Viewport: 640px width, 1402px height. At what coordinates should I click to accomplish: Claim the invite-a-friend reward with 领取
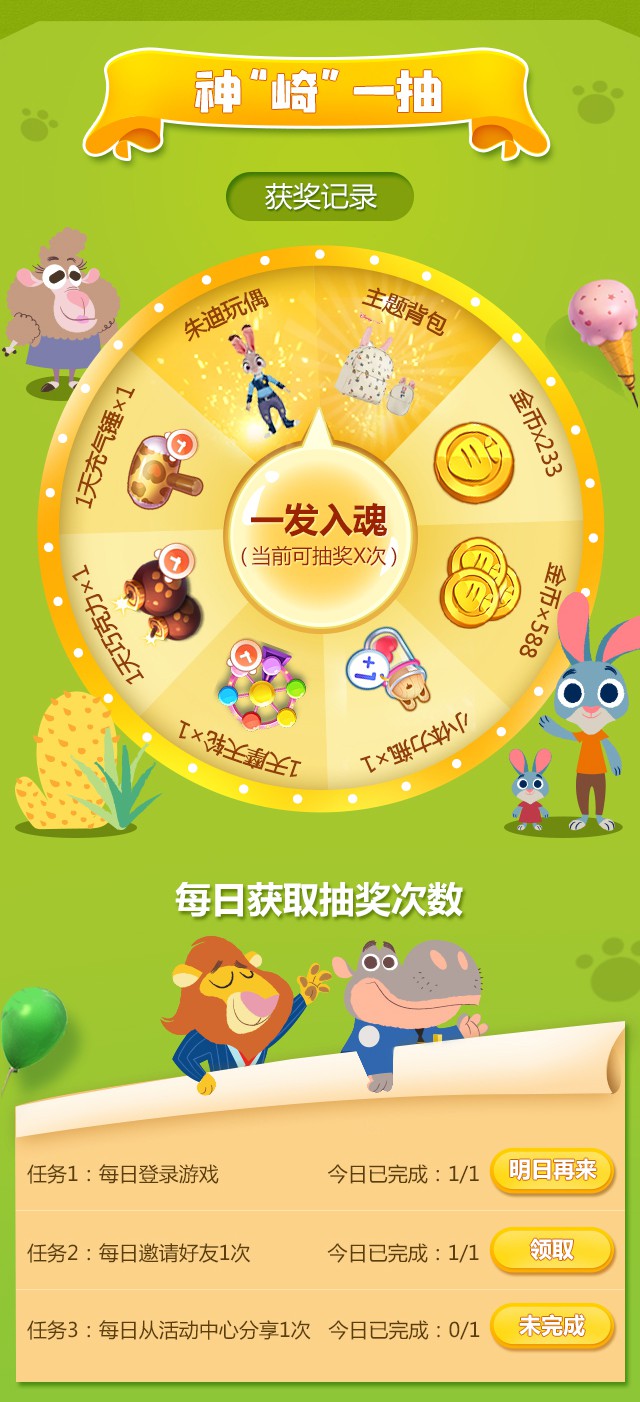(552, 1250)
